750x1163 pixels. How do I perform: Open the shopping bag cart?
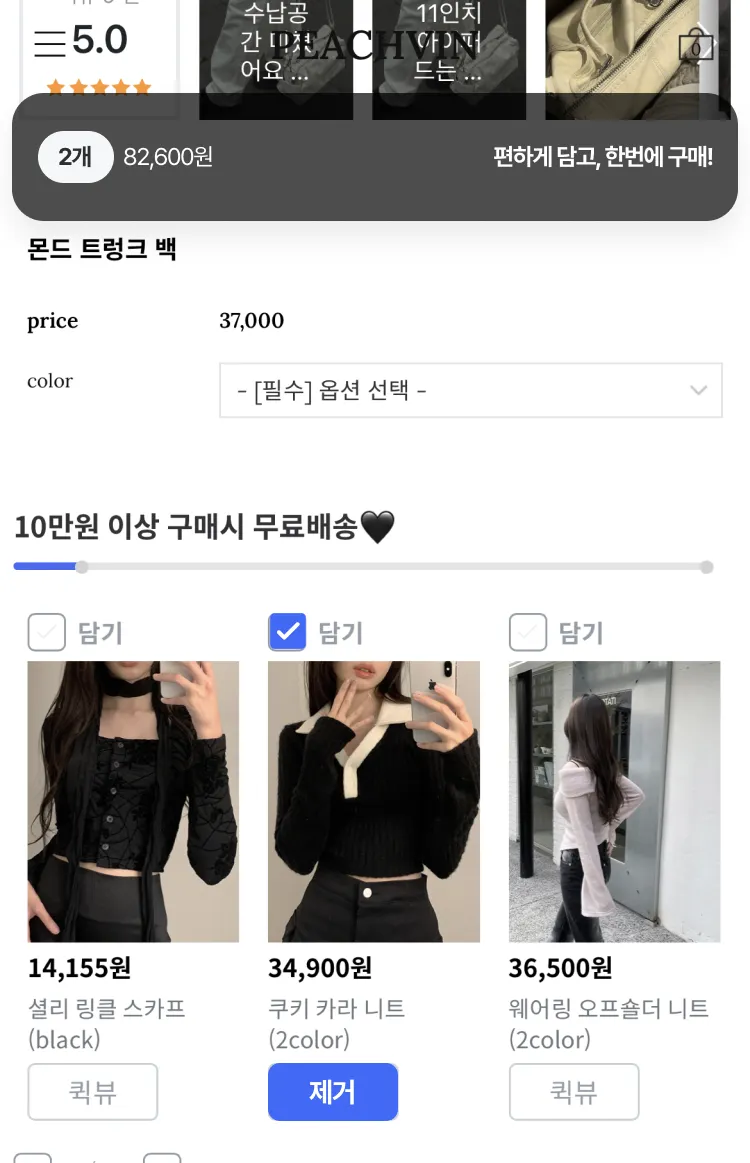pos(696,45)
